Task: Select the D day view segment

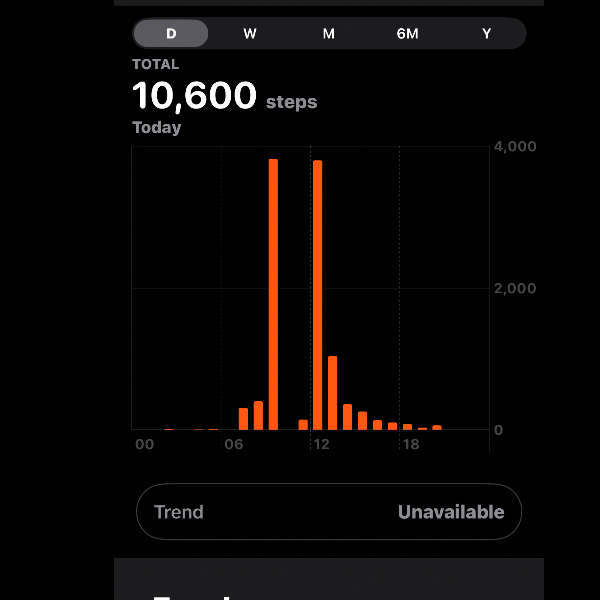Action: pyautogui.click(x=171, y=33)
